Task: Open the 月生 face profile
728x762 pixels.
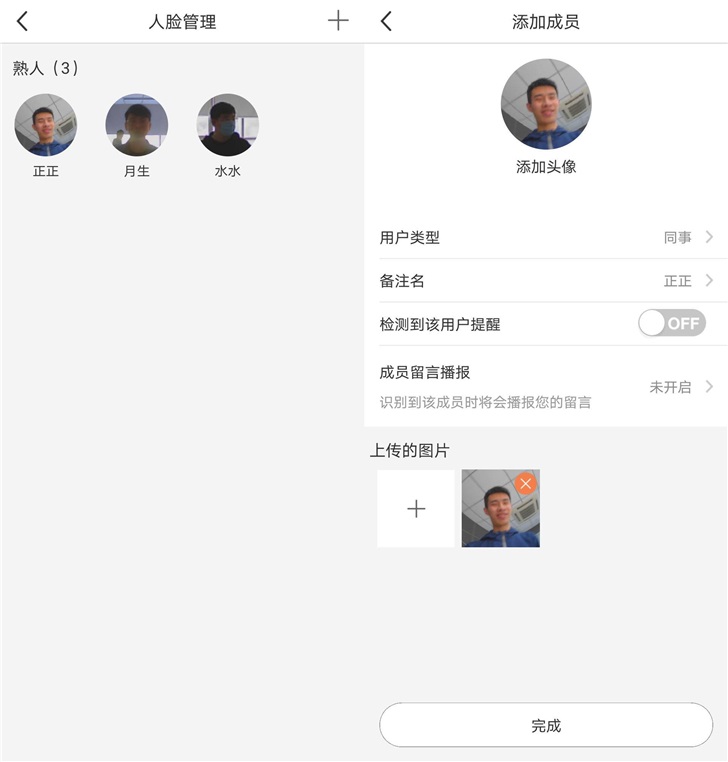Action: point(137,125)
